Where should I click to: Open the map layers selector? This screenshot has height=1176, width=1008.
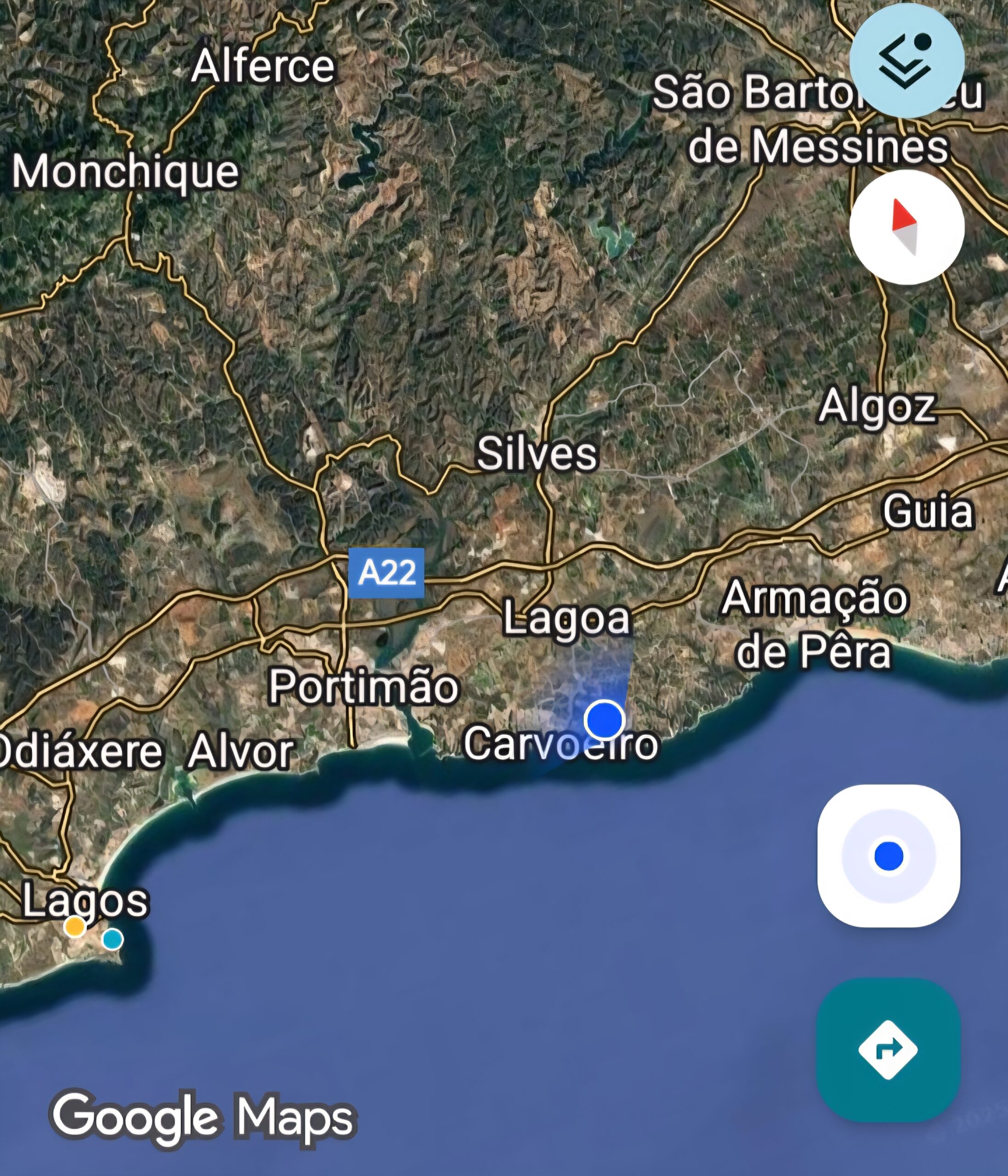pos(906,60)
